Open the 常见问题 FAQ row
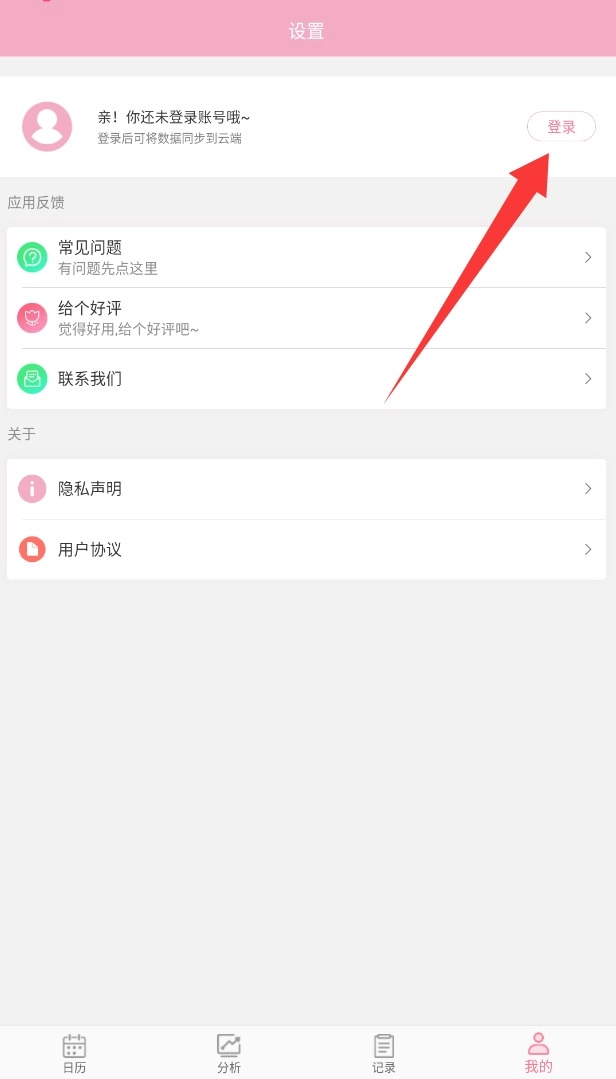Screen dimensions: 616x1079 click(306, 257)
